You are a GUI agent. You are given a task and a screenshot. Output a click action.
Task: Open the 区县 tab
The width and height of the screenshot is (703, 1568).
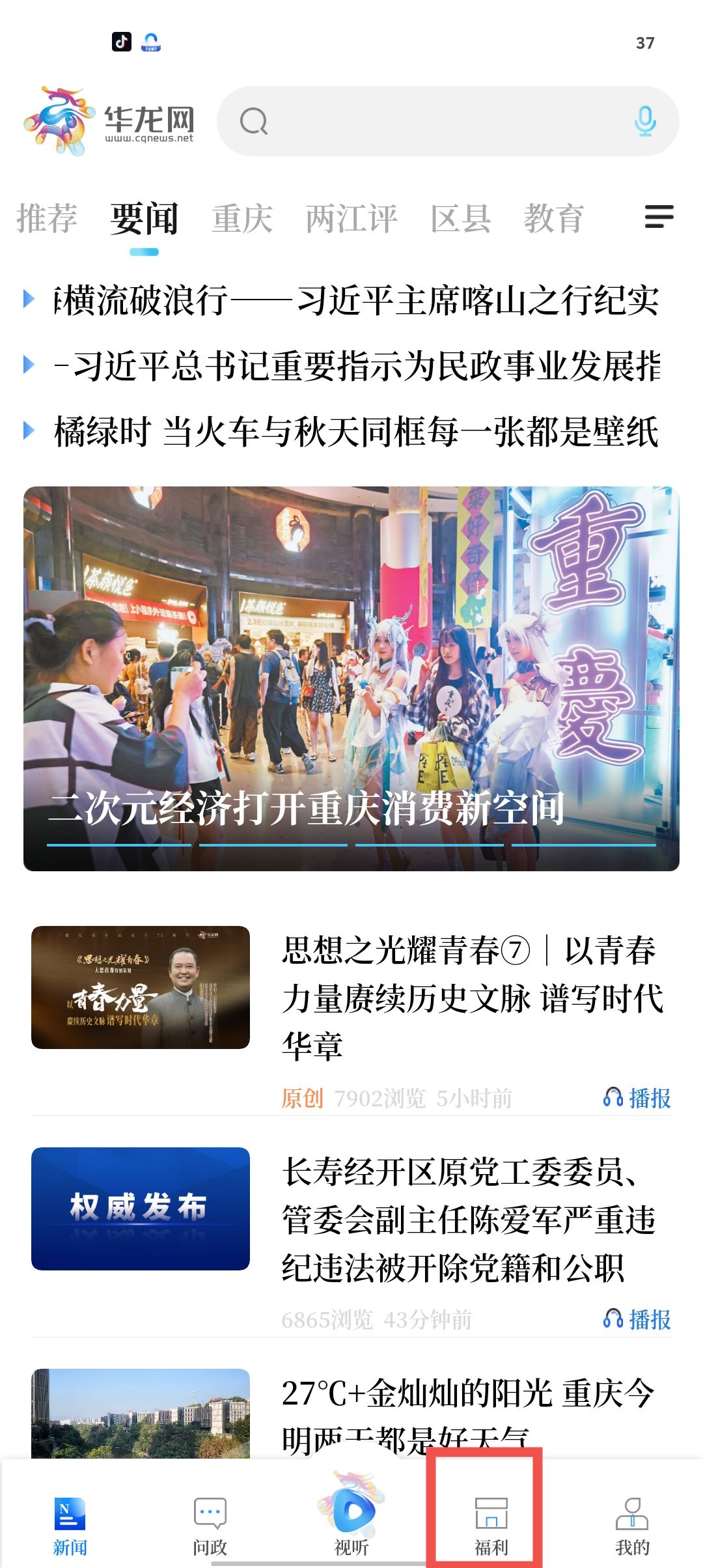tap(461, 218)
